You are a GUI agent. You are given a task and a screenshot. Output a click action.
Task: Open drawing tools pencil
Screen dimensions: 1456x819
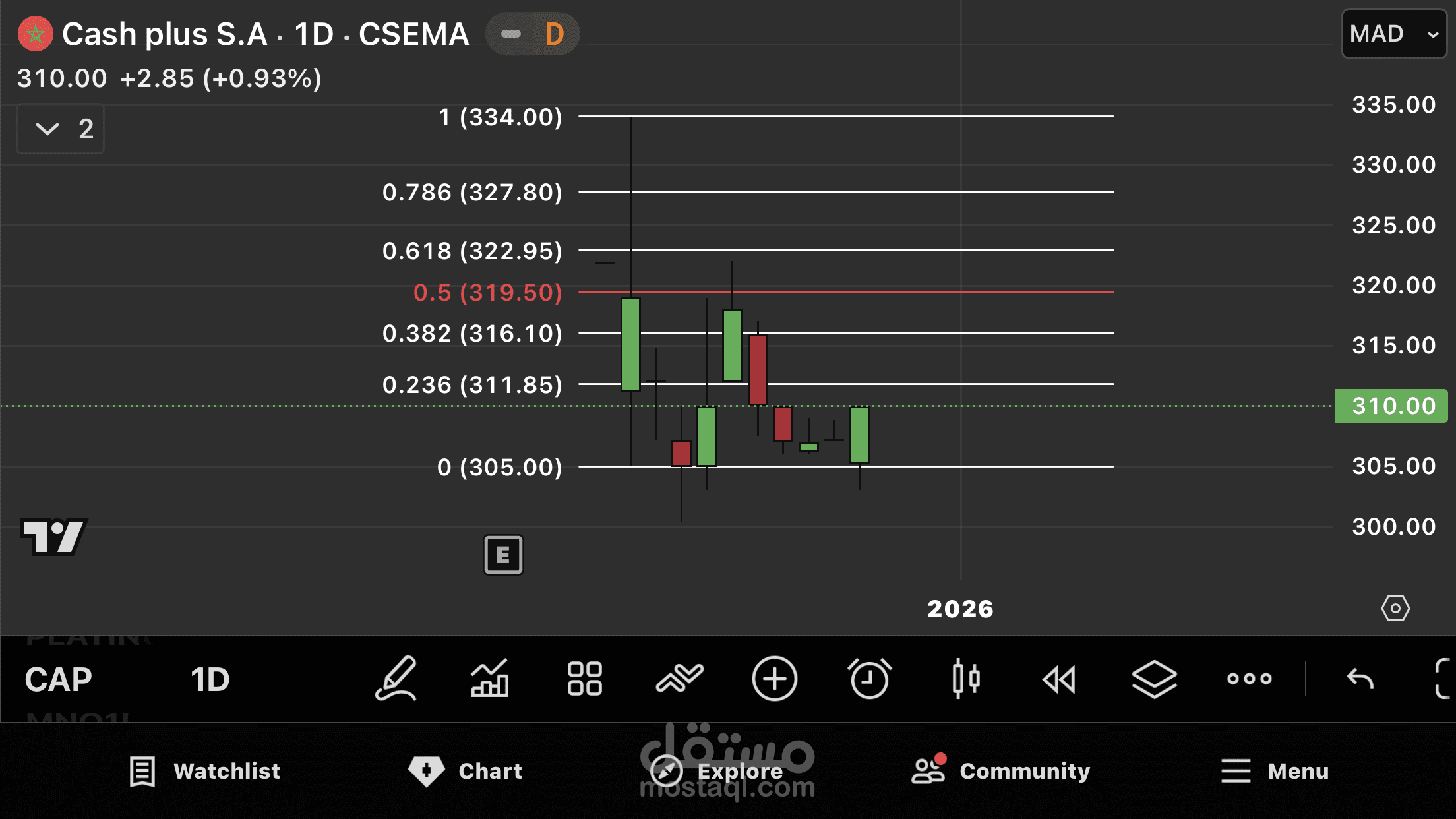point(396,678)
